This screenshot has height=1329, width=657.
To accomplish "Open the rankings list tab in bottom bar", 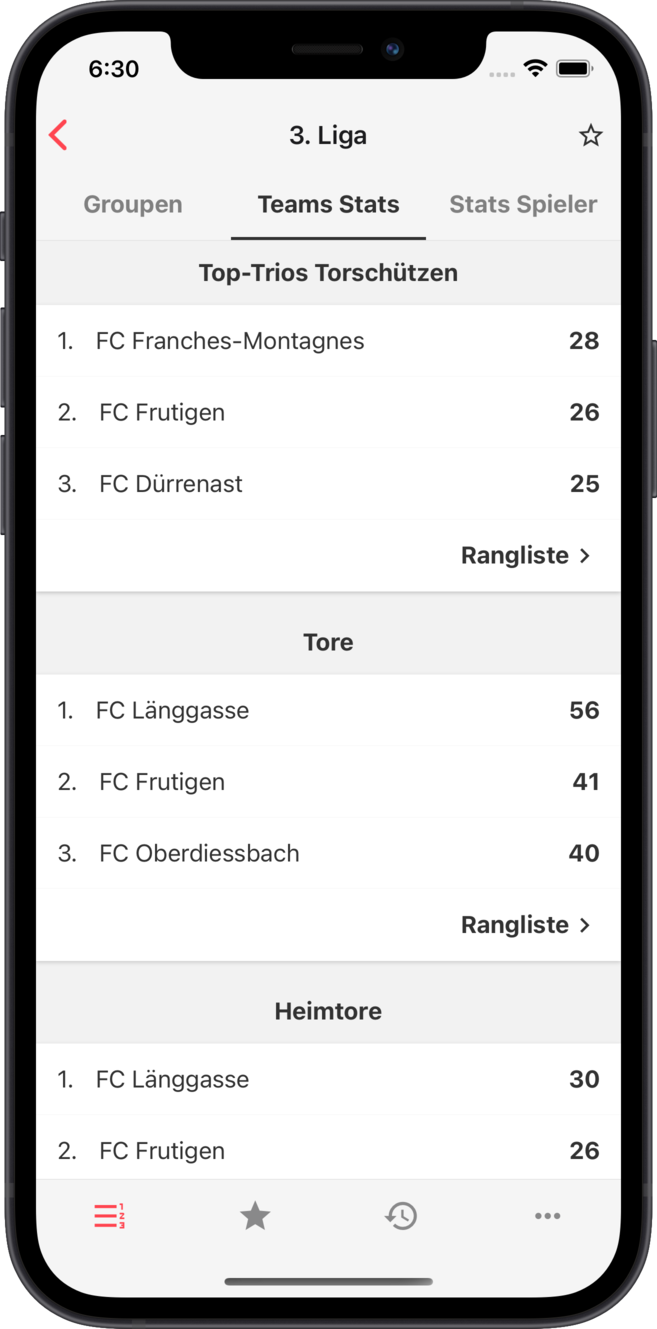I will click(109, 1216).
